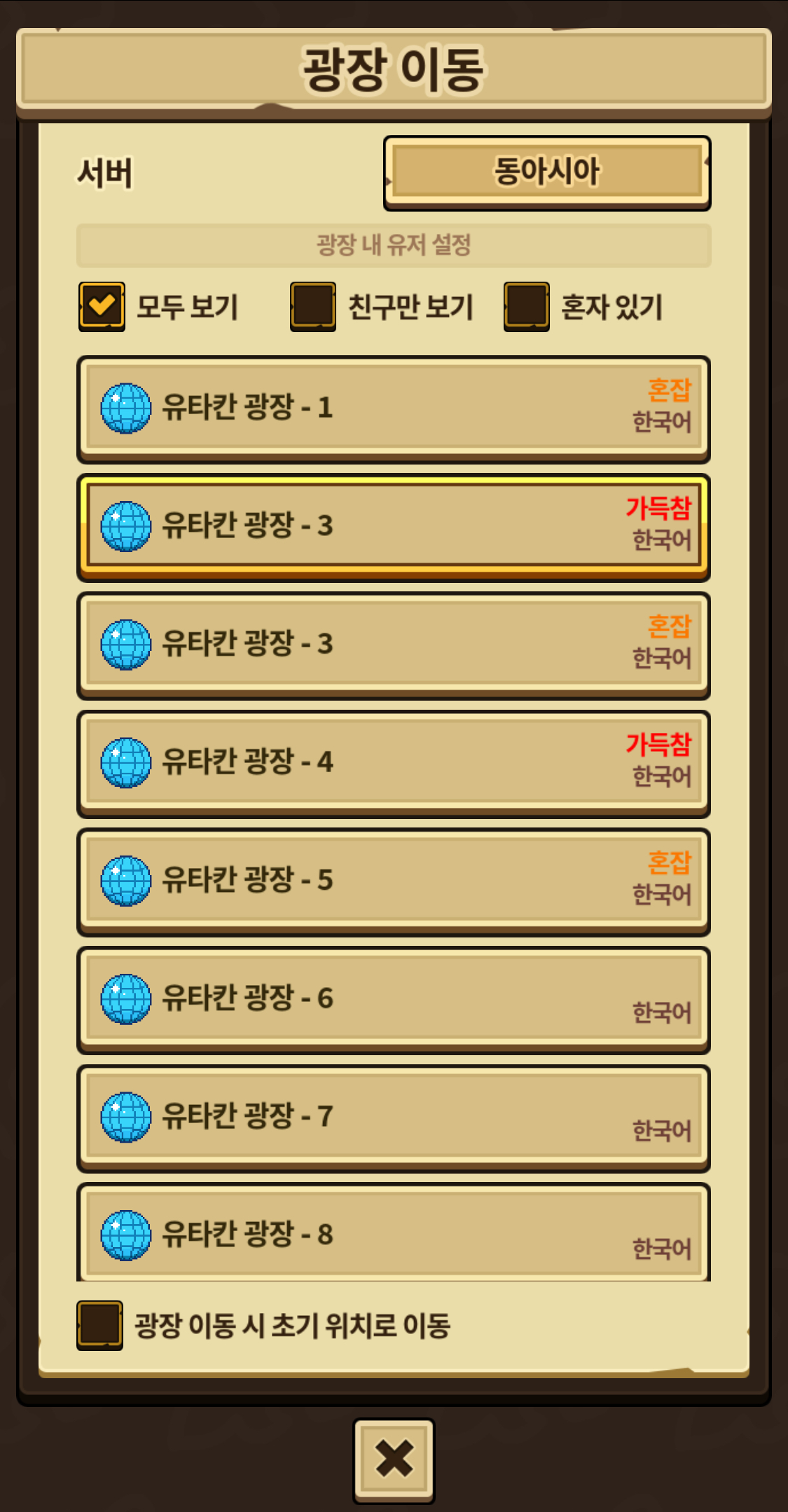Screen dimensions: 788x1512
Task: Enable the 친구만 보기 checkbox
Action: [313, 306]
